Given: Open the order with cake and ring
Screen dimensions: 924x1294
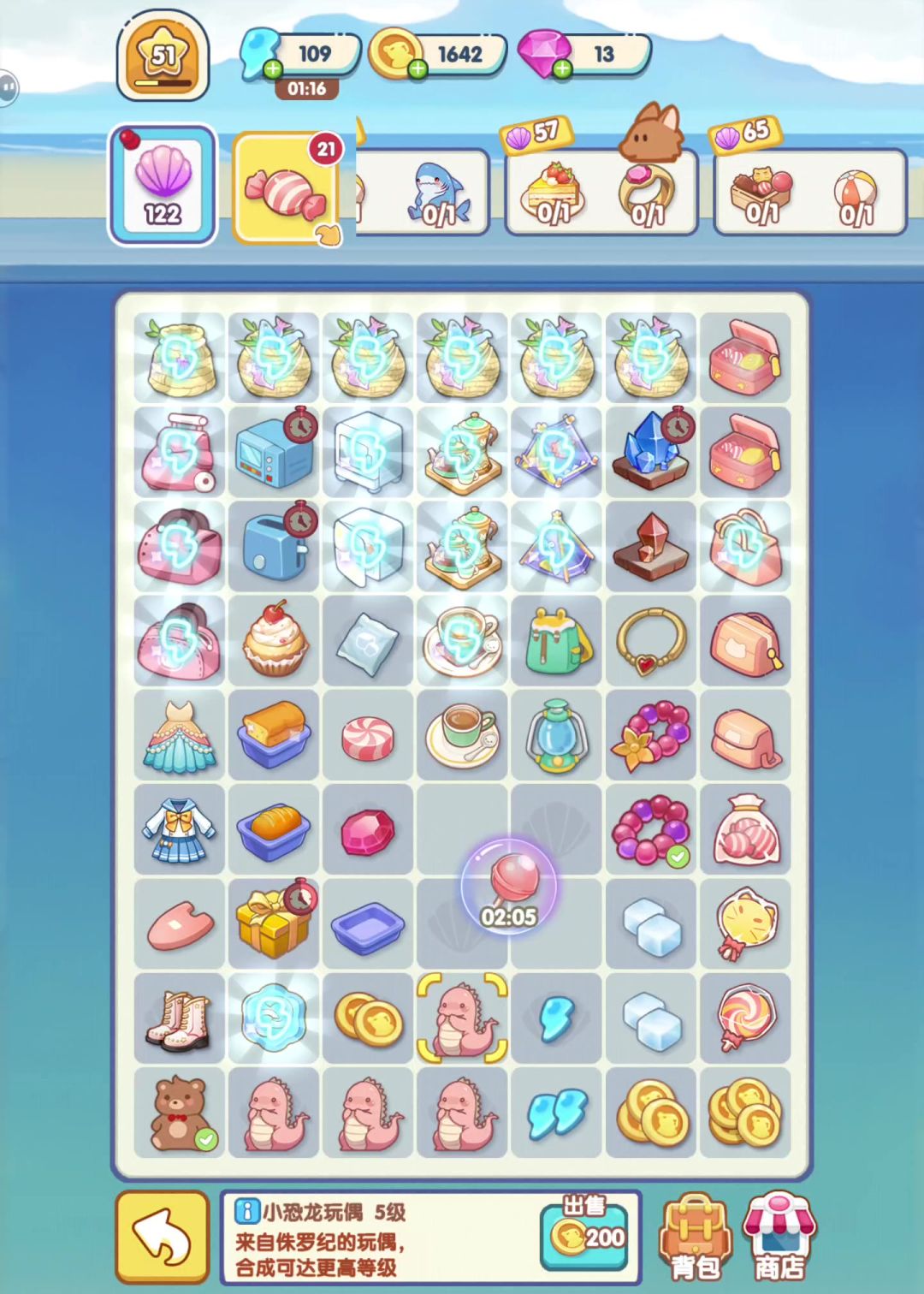Looking at the screenshot, I should point(601,192).
